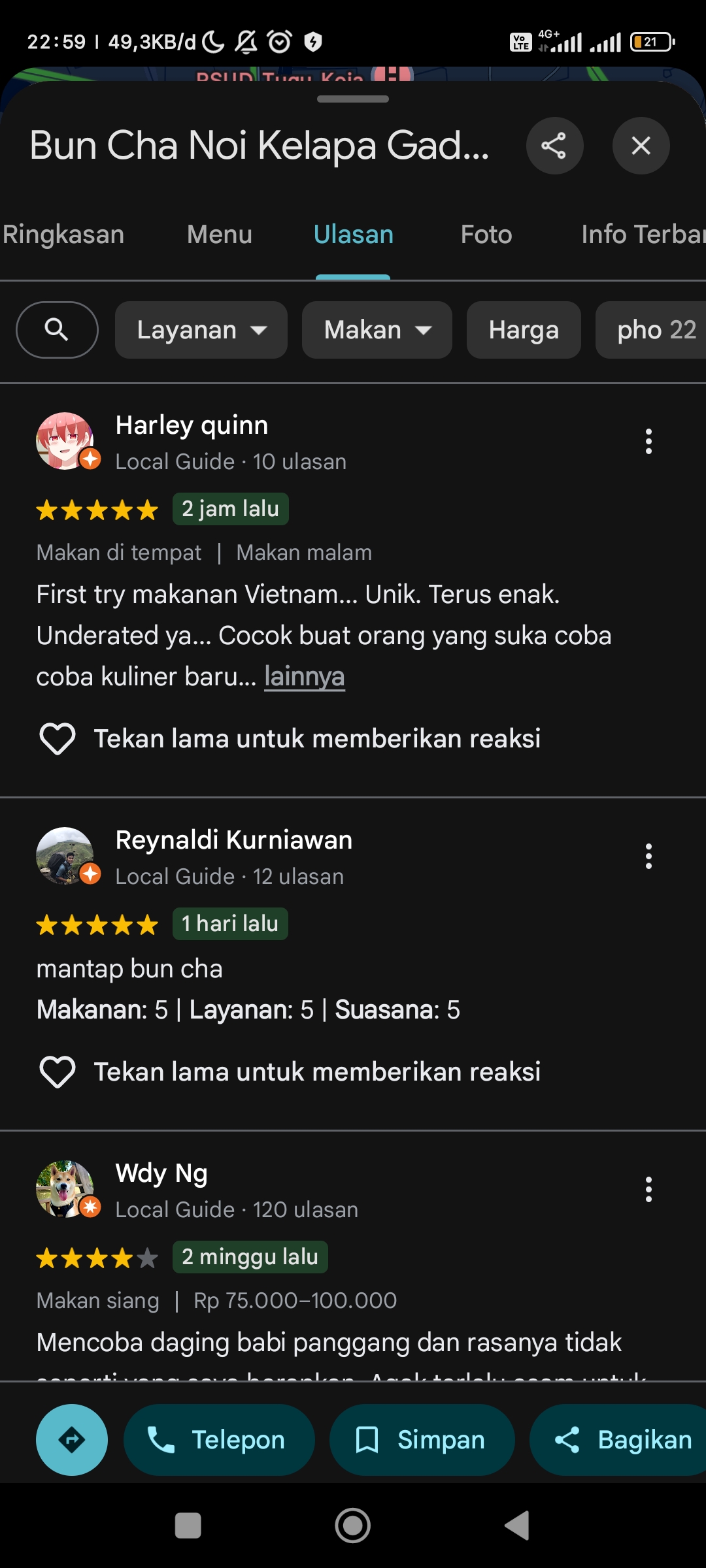This screenshot has width=706, height=1568.
Task: Open the overflow menu on Reynaldi Kurniawan's review
Action: coord(648,857)
